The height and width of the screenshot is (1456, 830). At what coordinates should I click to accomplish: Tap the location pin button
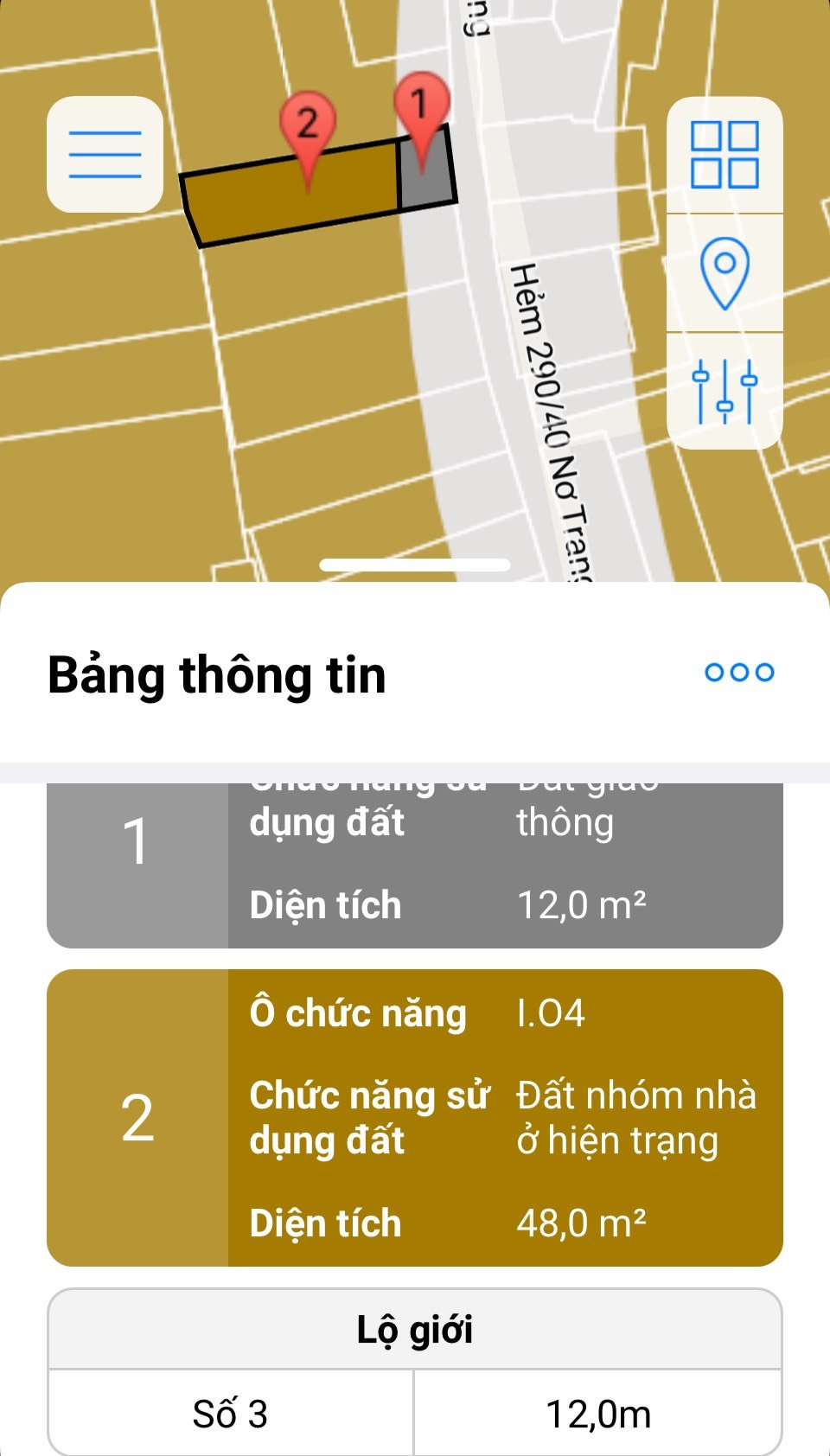pos(725,272)
